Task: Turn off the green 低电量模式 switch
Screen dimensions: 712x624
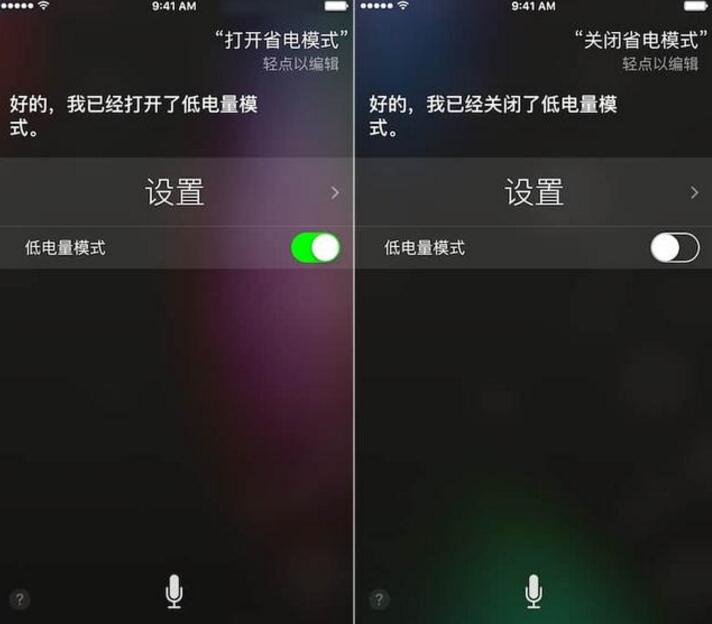Action: [x=315, y=248]
